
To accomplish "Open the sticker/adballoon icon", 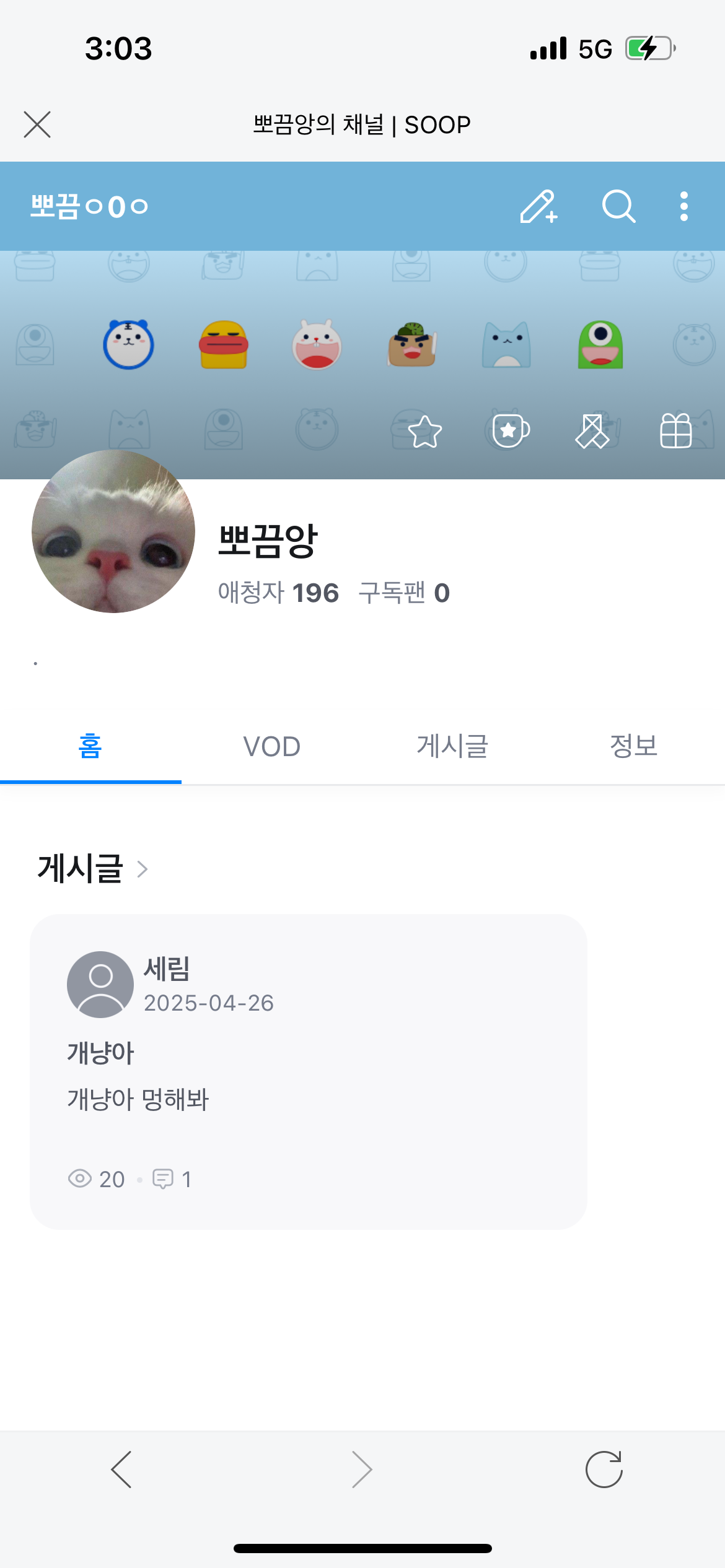I will (592, 431).
